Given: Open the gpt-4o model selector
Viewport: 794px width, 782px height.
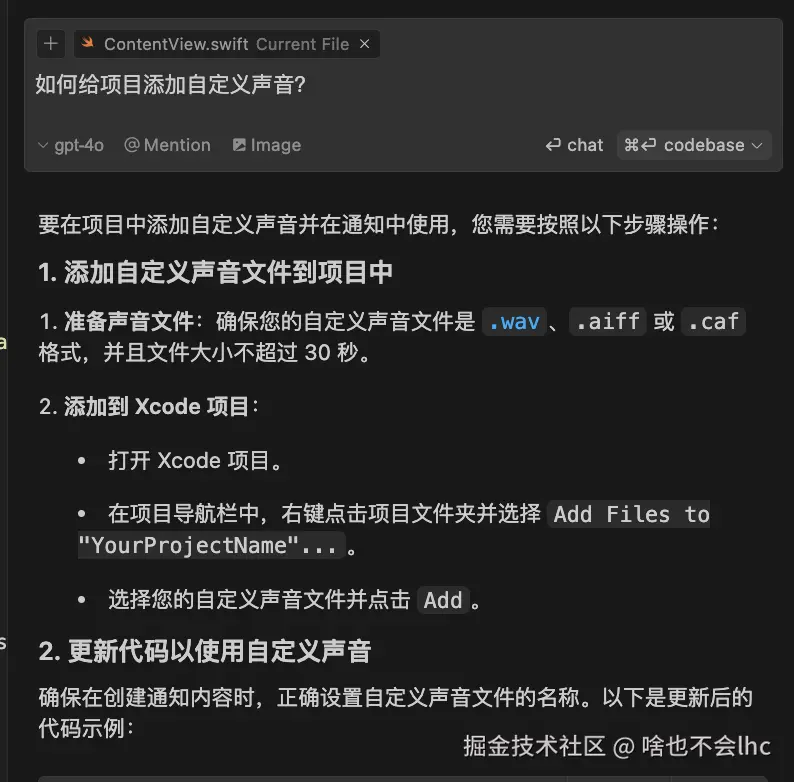Looking at the screenshot, I should click(70, 145).
